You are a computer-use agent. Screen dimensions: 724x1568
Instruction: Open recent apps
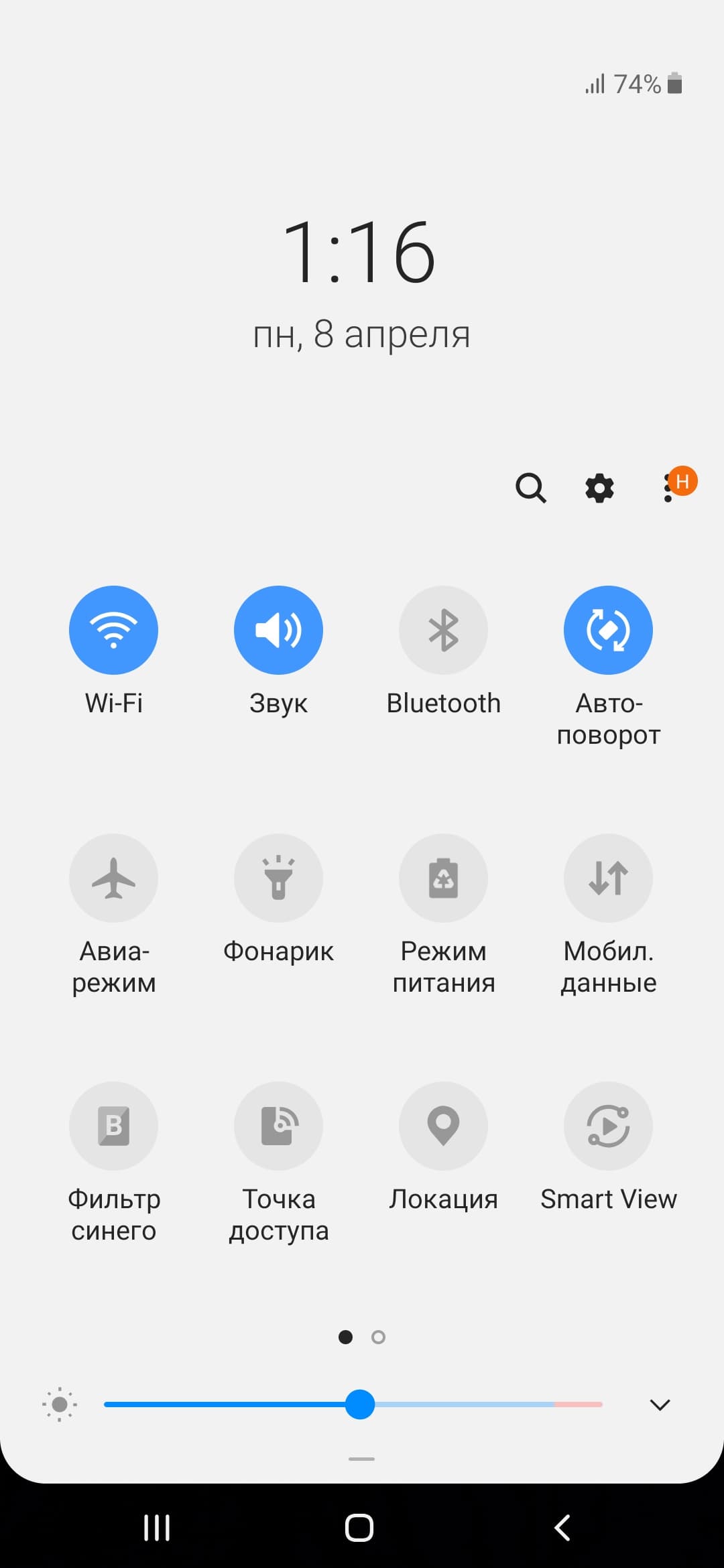pos(157,1528)
